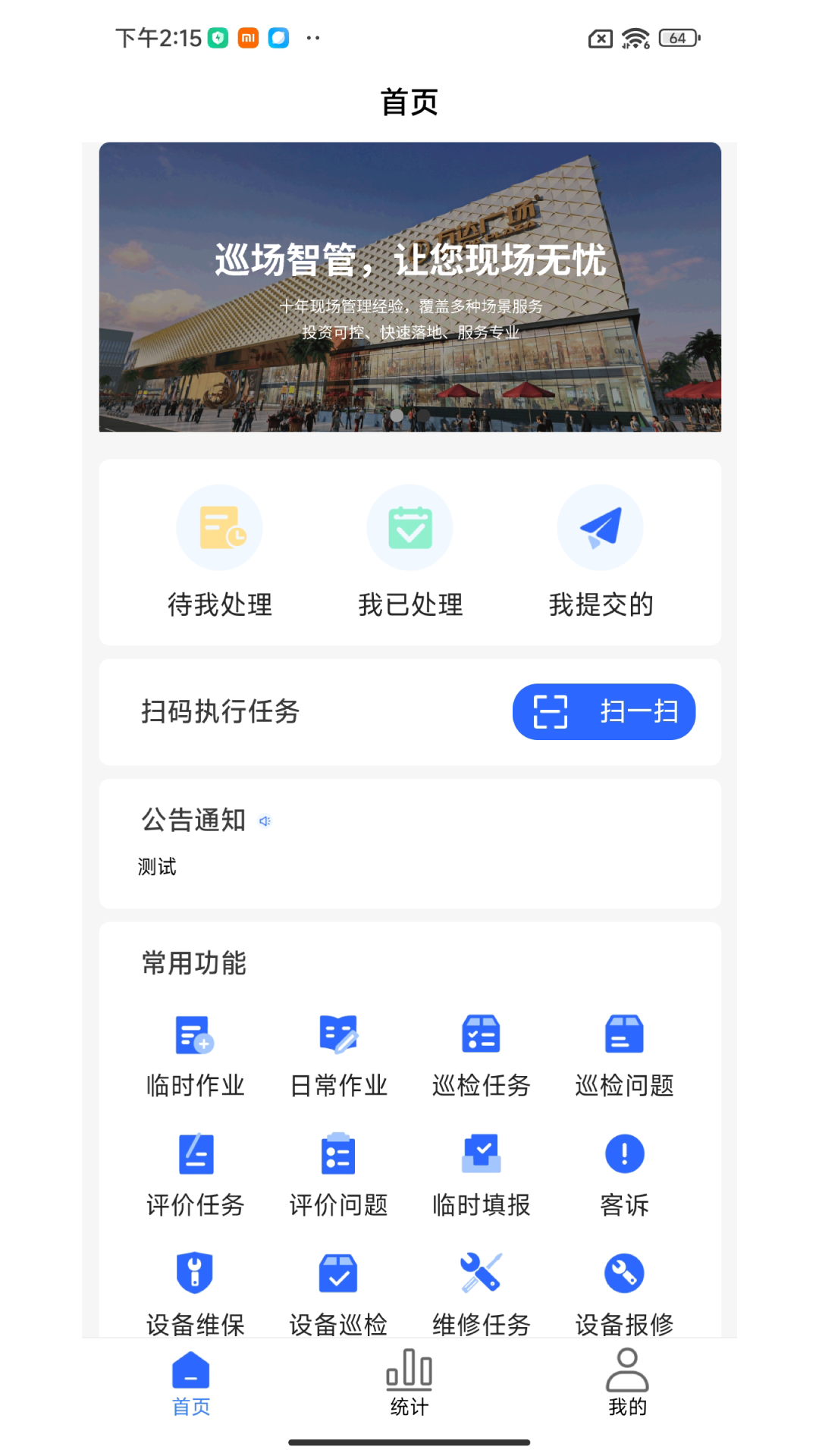Toggle the announcement speaker icon
The height and width of the screenshot is (1456, 819).
pos(265,821)
